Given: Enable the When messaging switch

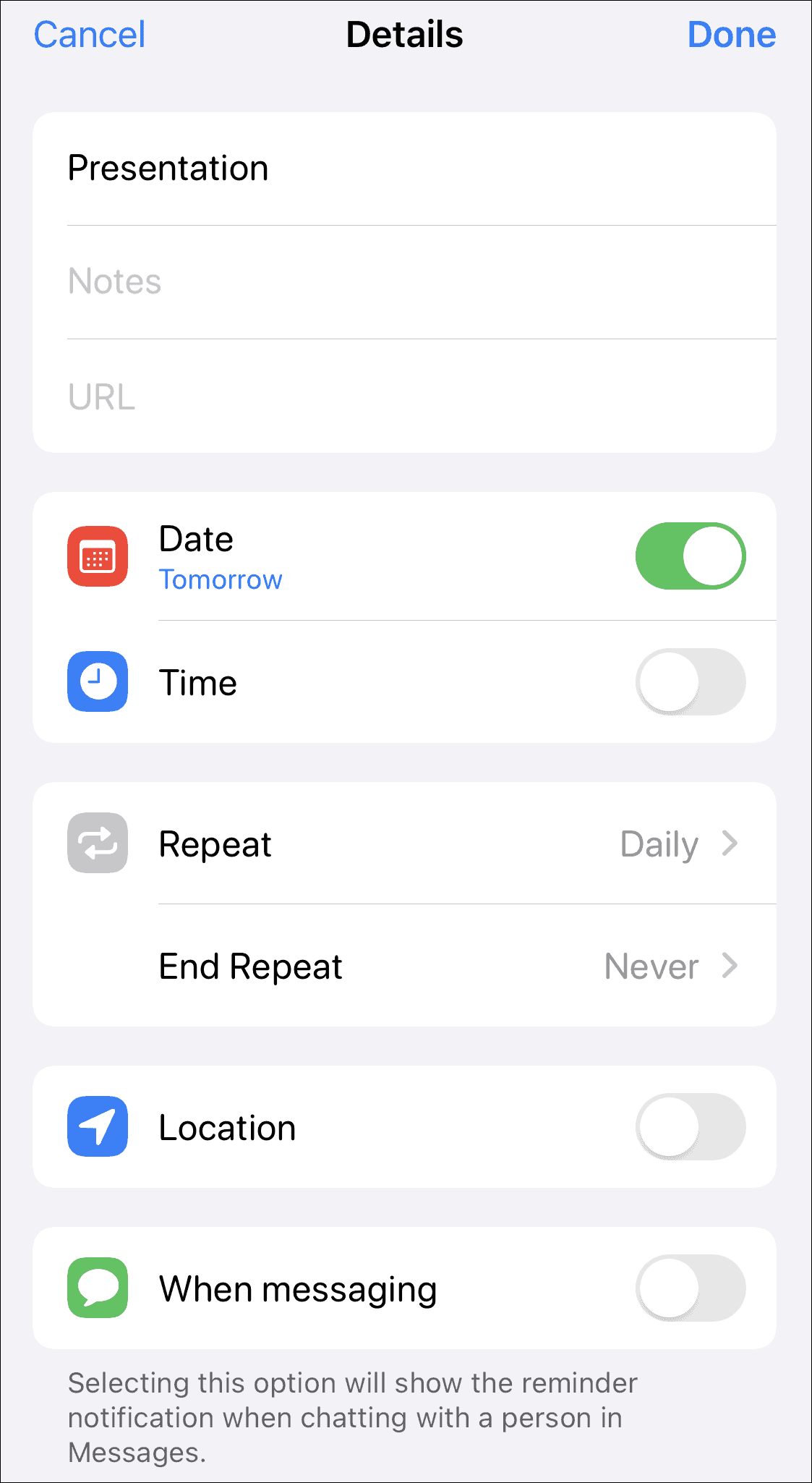Looking at the screenshot, I should point(691,1288).
